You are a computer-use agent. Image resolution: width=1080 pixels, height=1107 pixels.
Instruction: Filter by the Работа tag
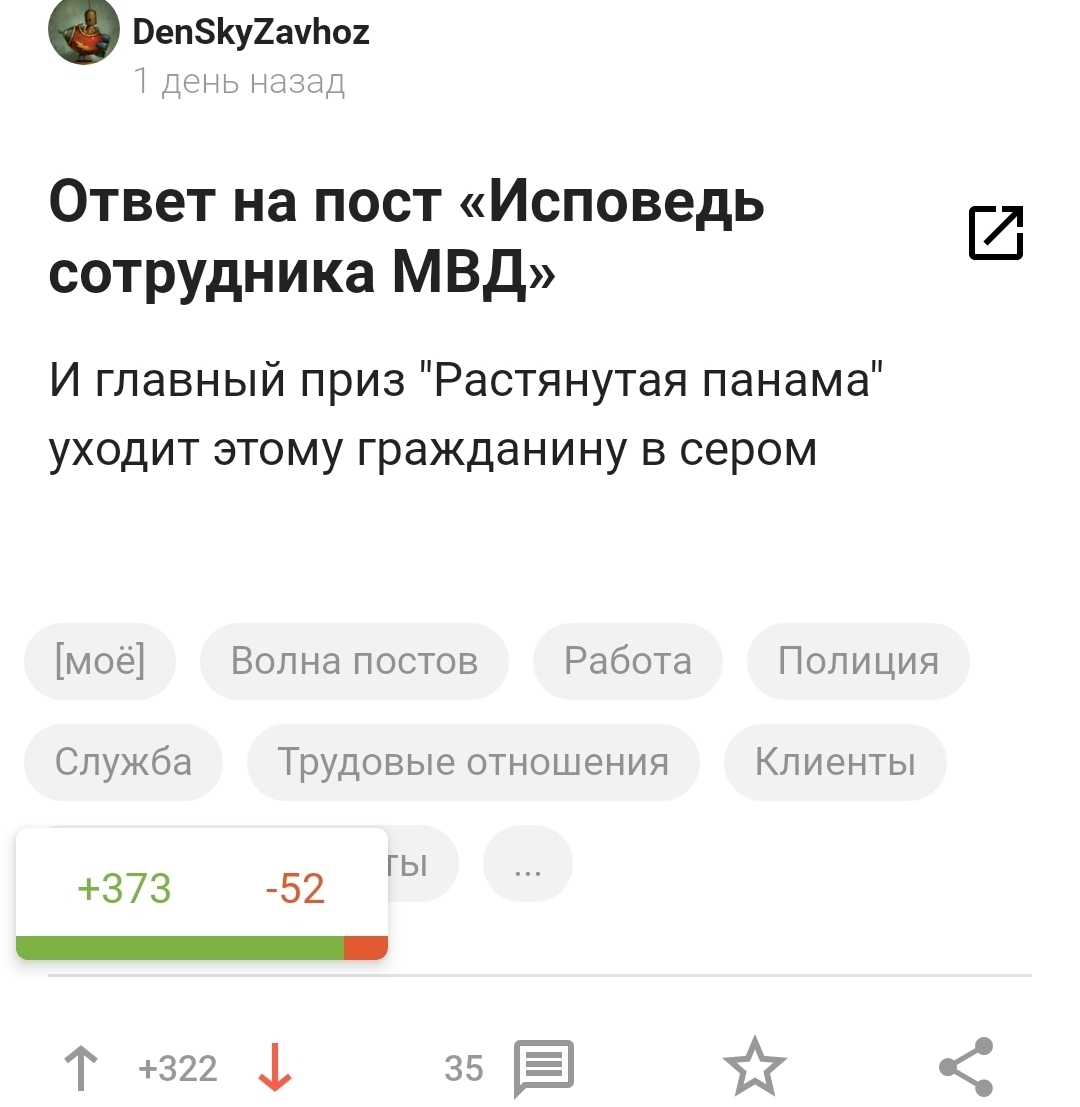[x=627, y=661]
